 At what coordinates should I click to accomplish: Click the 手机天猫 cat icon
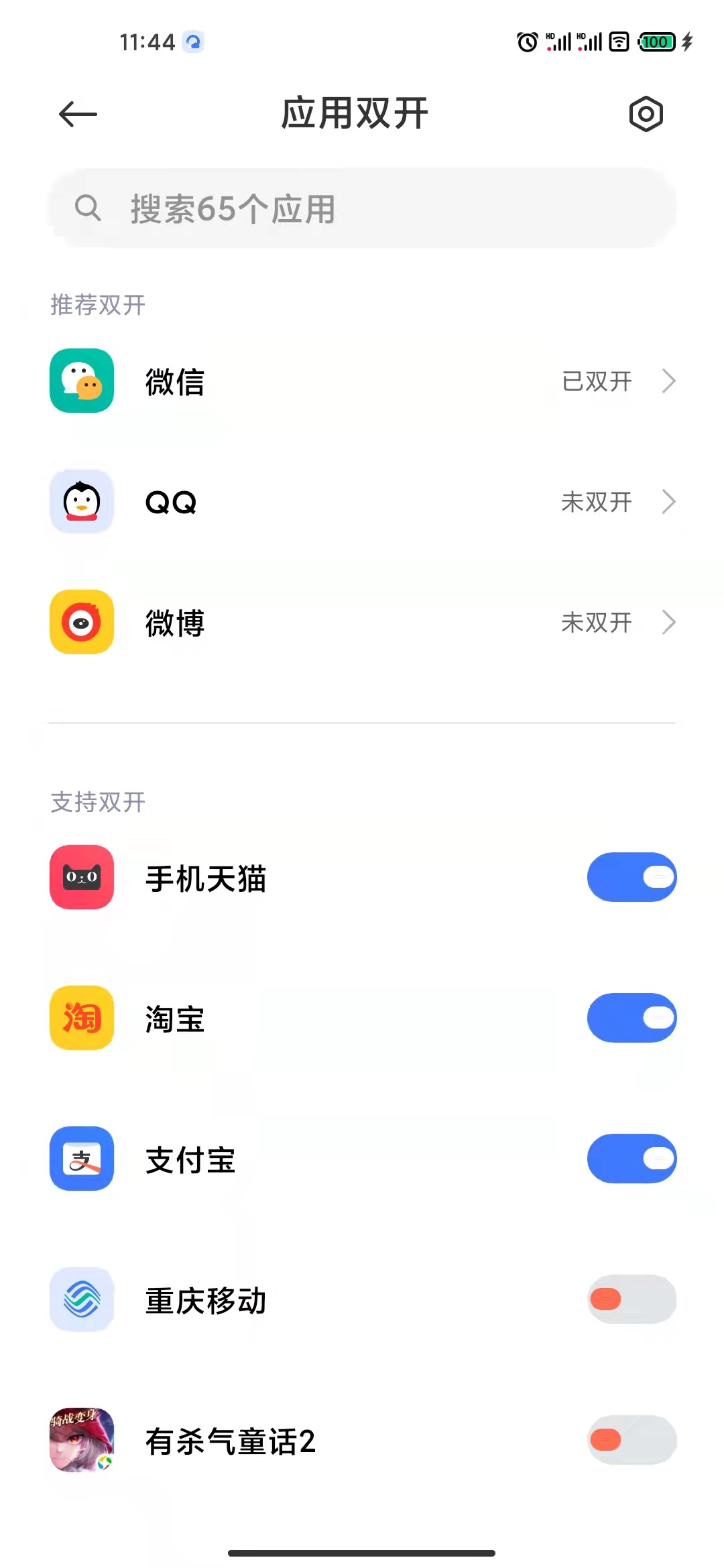tap(81, 878)
